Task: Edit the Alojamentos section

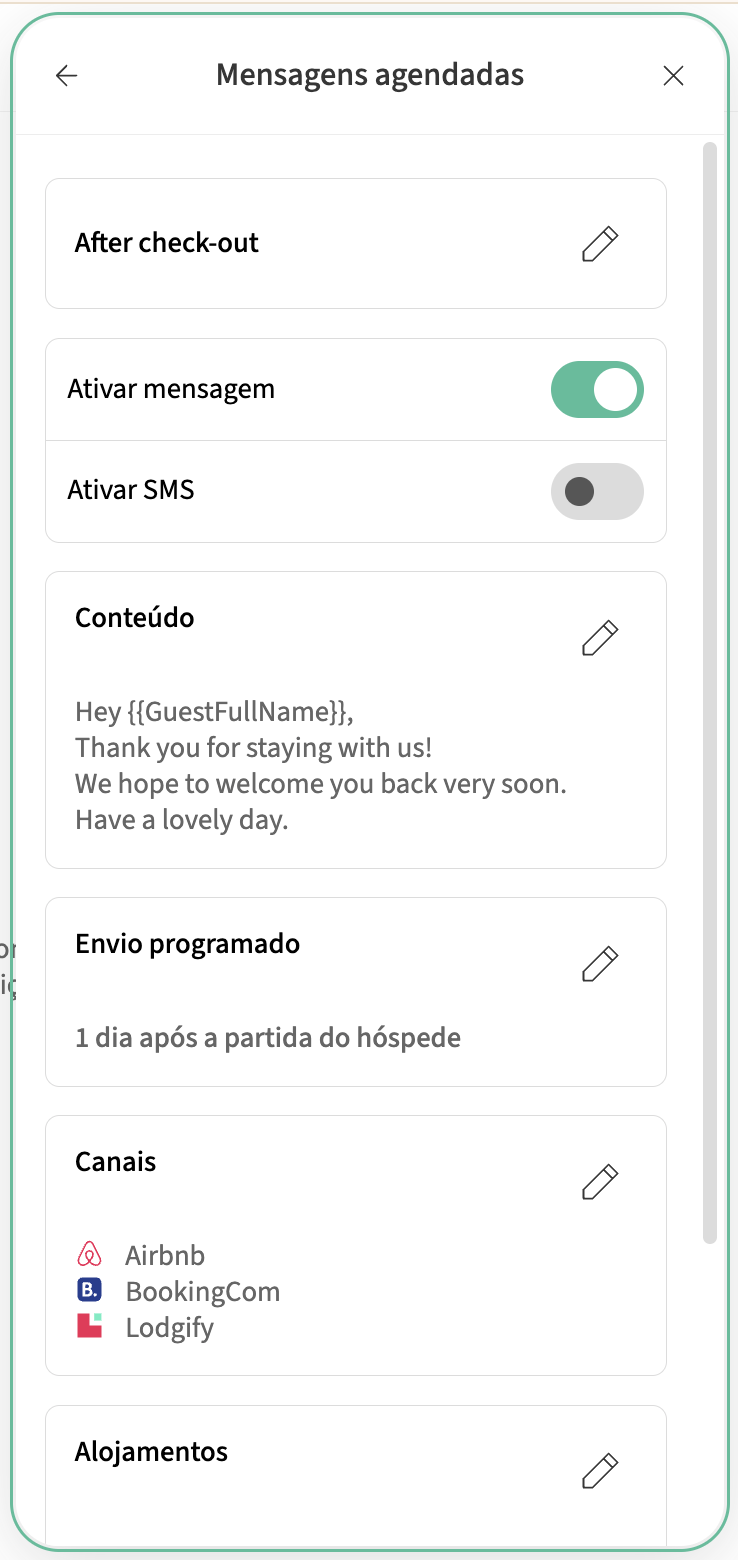Action: click(x=599, y=1471)
